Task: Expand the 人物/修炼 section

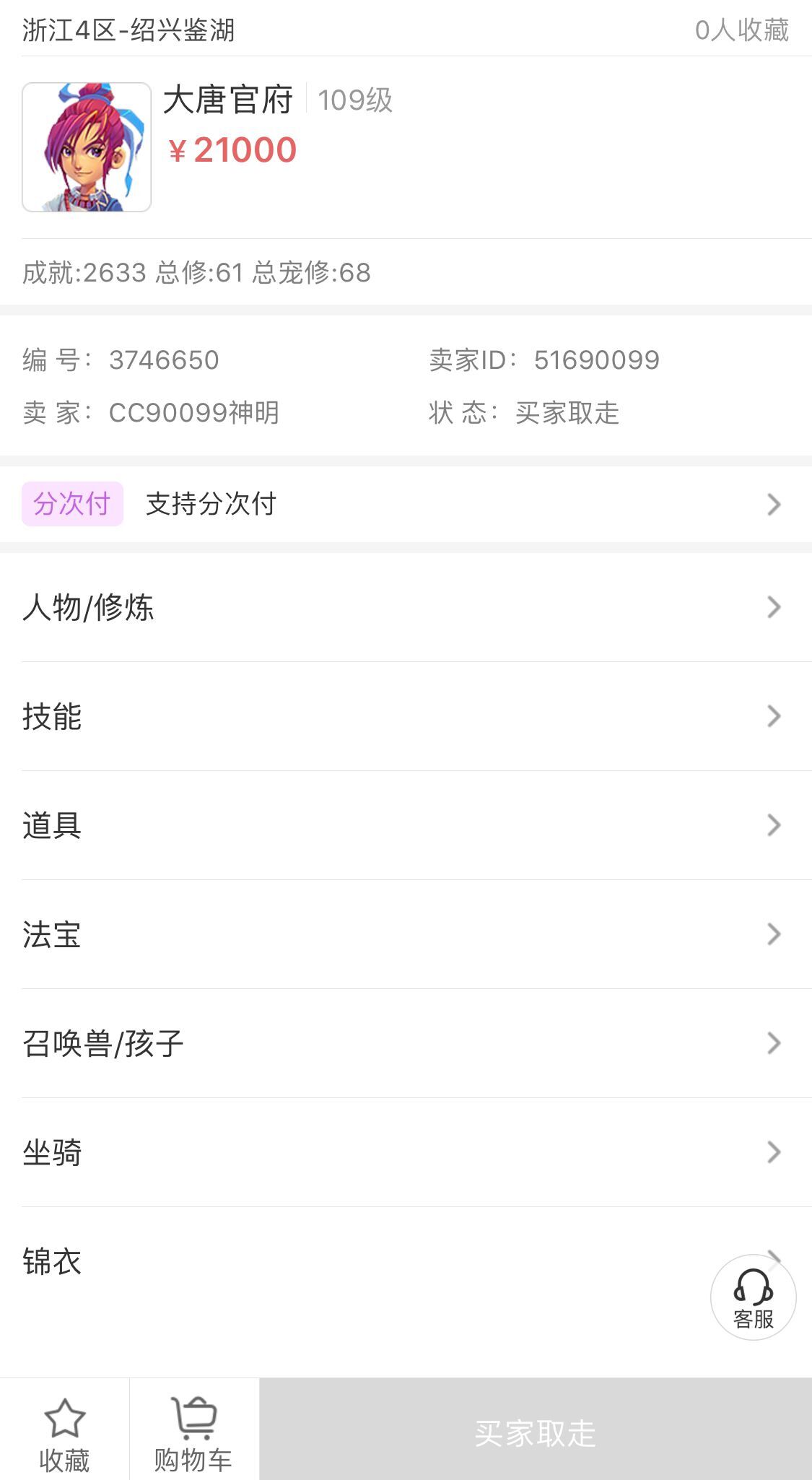Action: click(406, 607)
